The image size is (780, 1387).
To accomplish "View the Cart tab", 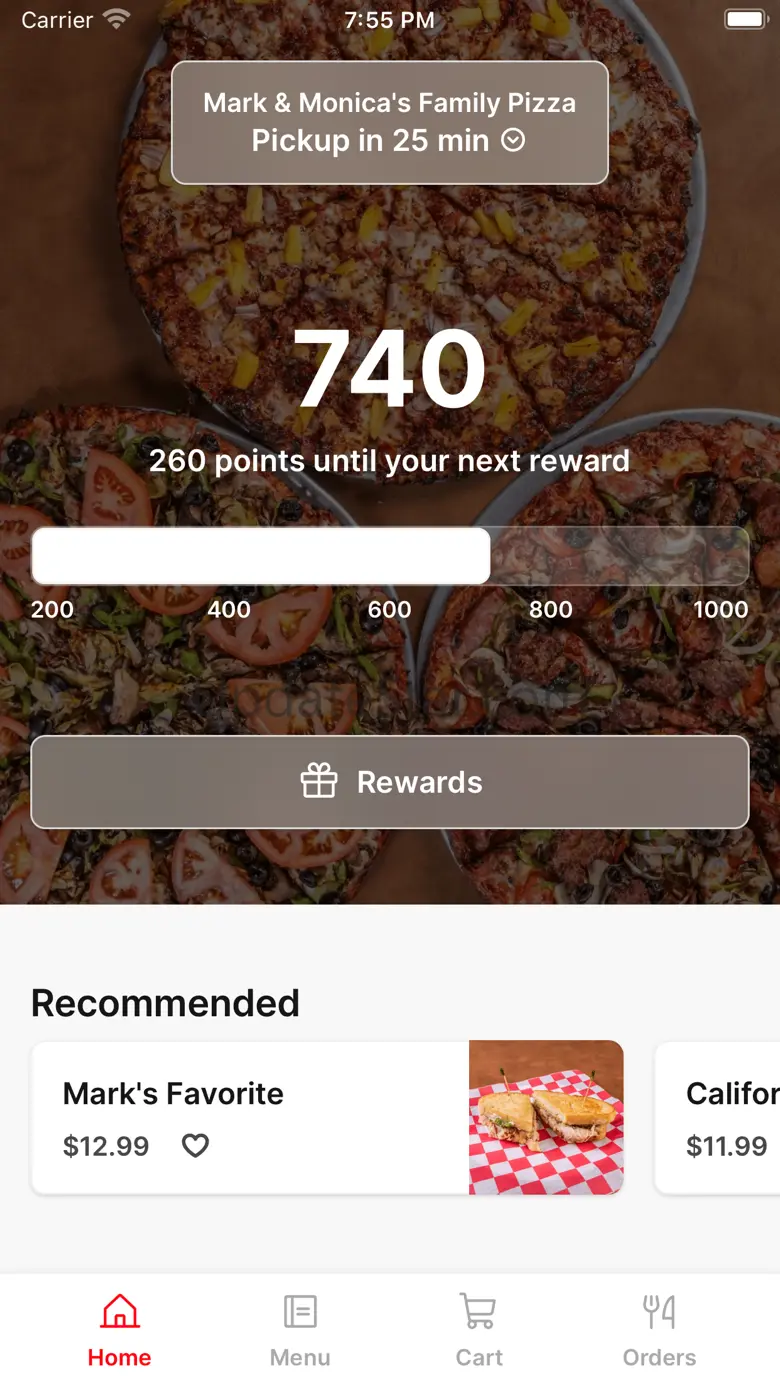I will coord(479,1330).
